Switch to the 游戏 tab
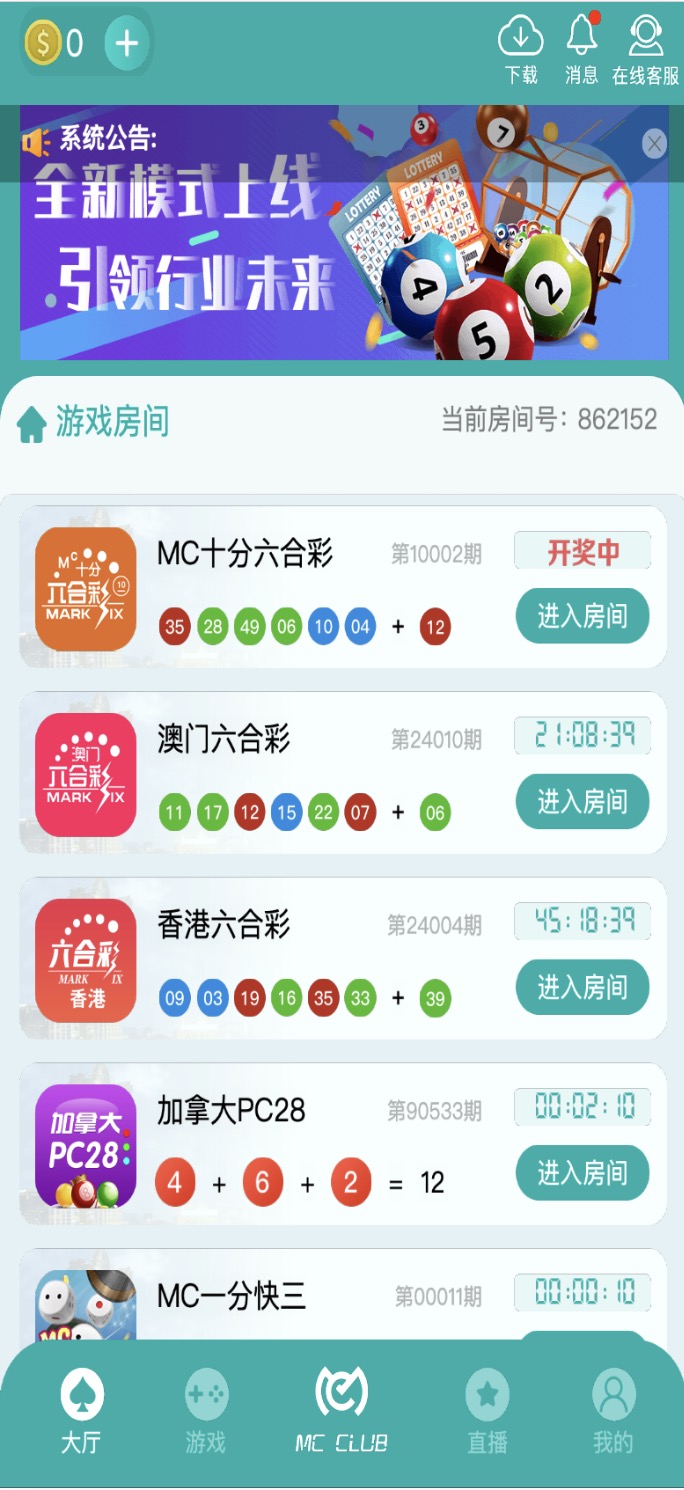The image size is (684, 1490). (206, 1412)
